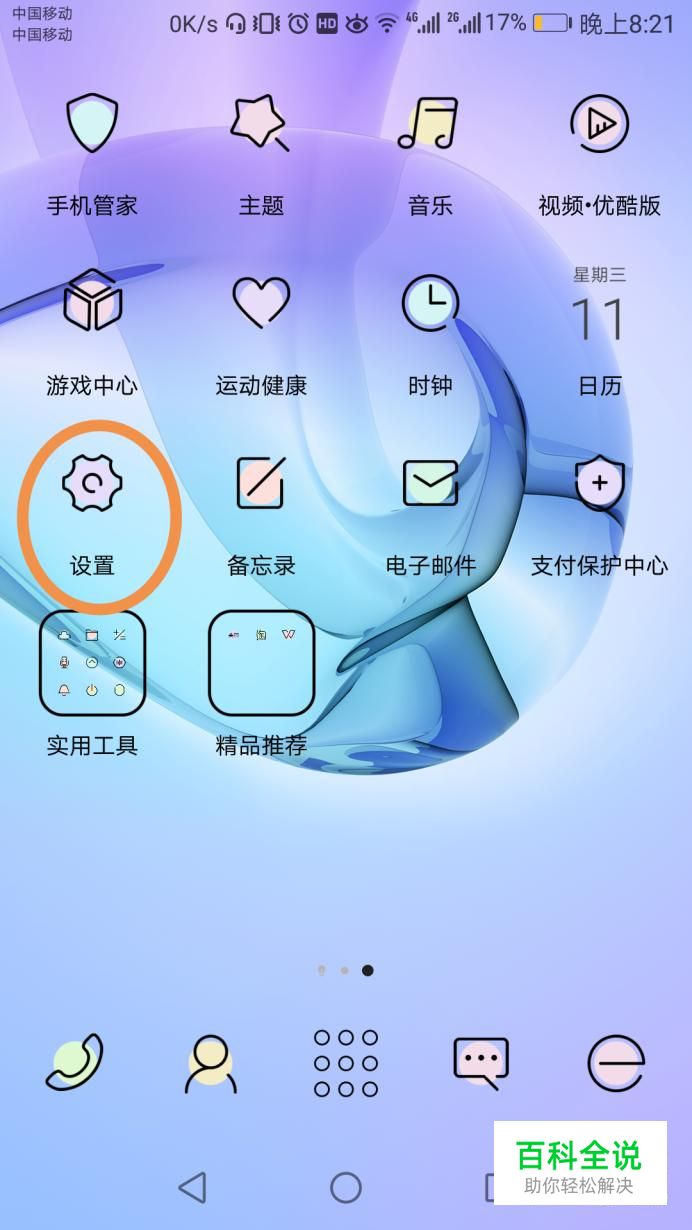Open the 音乐 music app
692x1230 pixels.
pos(430,125)
